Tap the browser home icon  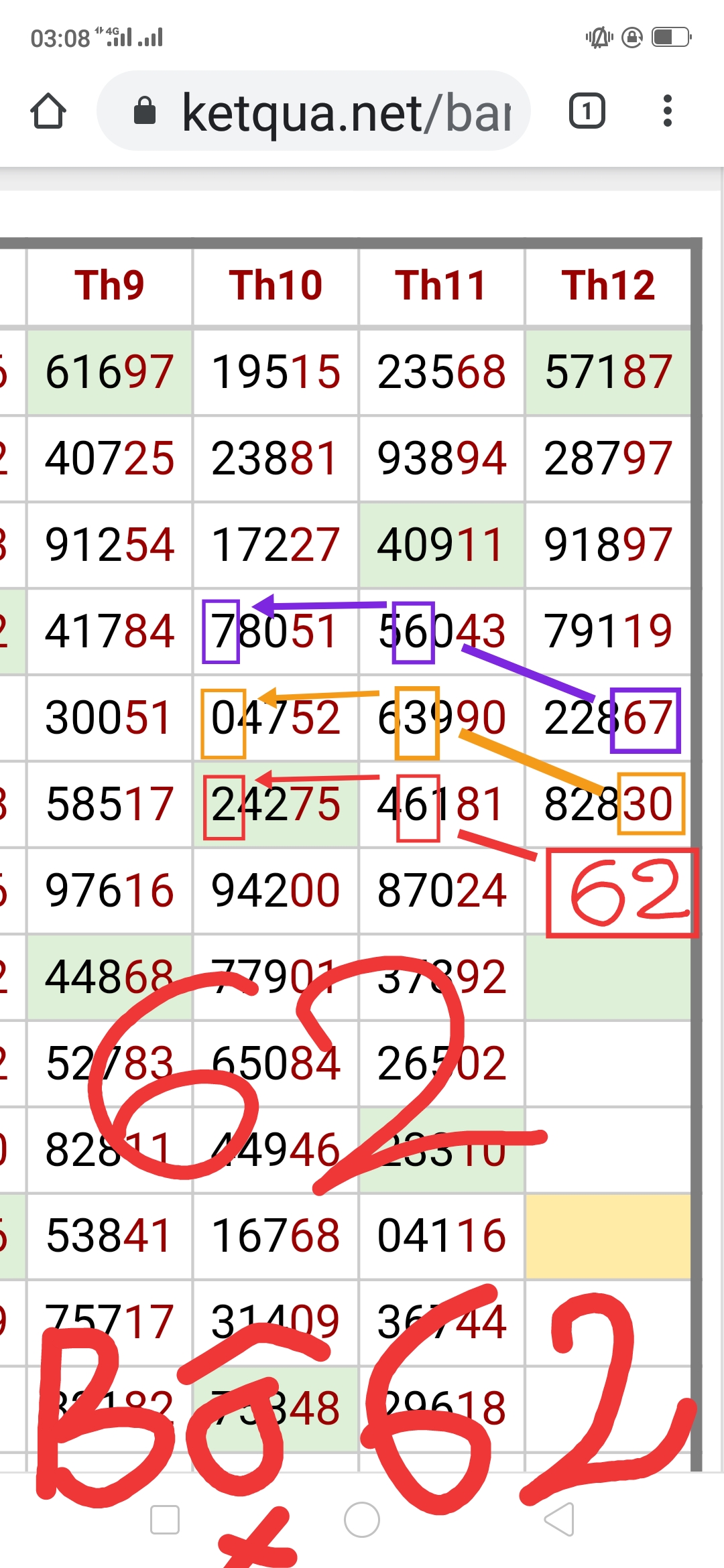point(48,111)
